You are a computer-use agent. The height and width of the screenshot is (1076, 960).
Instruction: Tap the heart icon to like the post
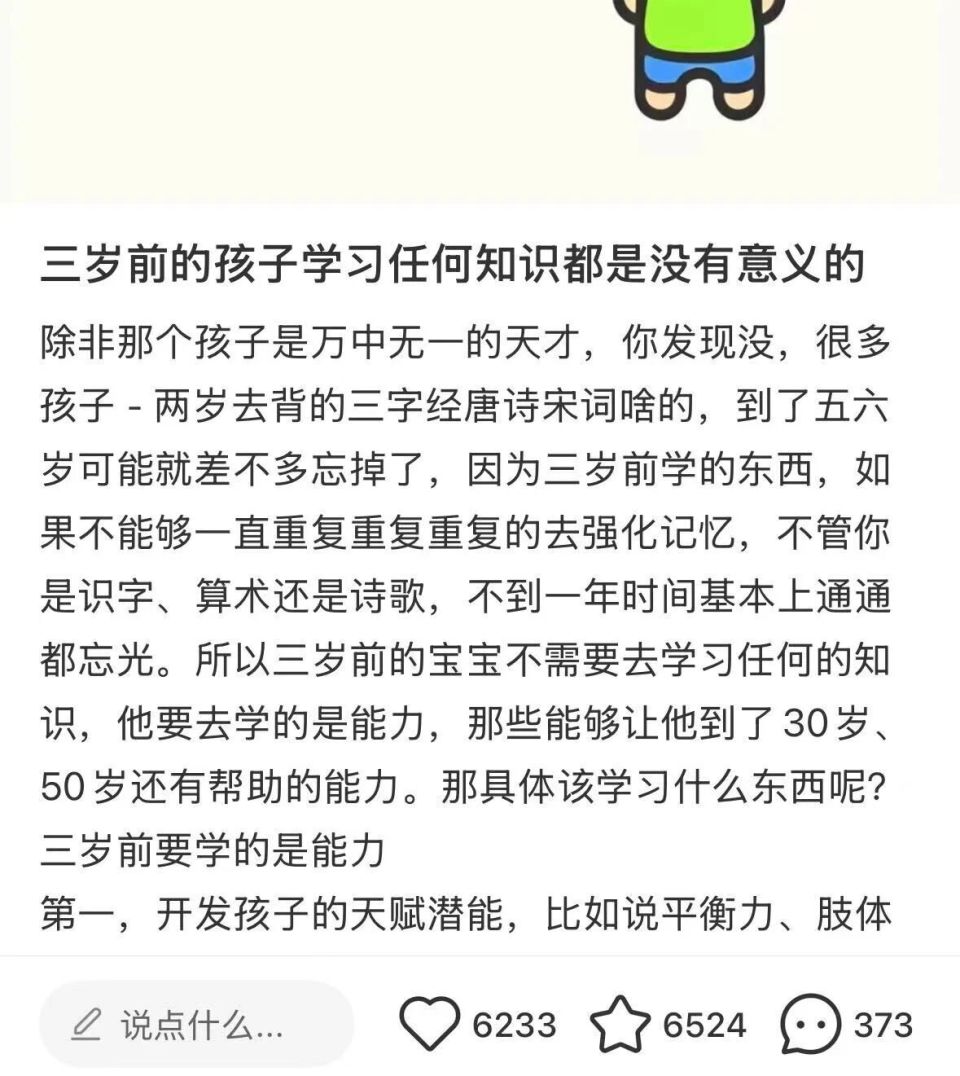pos(430,1024)
